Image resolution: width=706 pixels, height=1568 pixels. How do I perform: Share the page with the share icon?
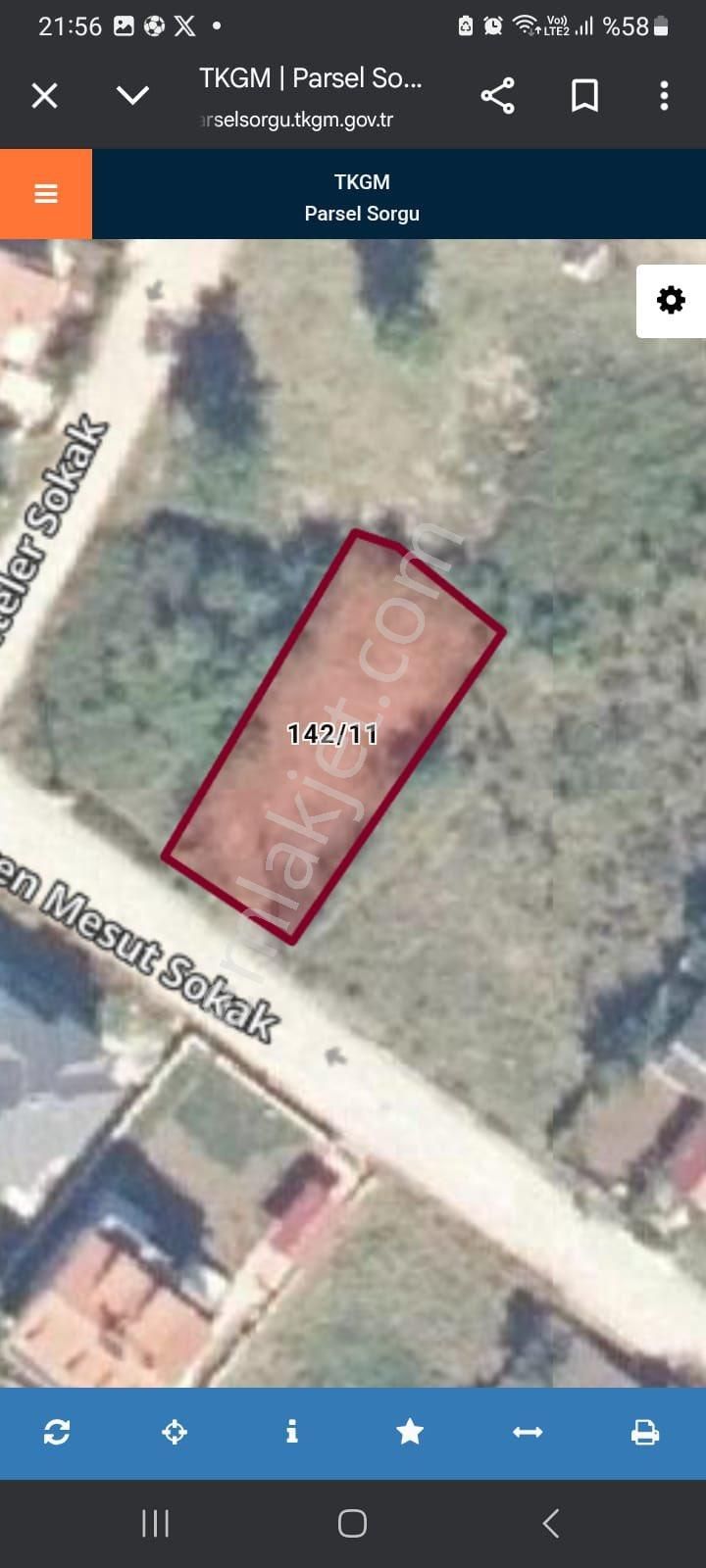point(498,95)
